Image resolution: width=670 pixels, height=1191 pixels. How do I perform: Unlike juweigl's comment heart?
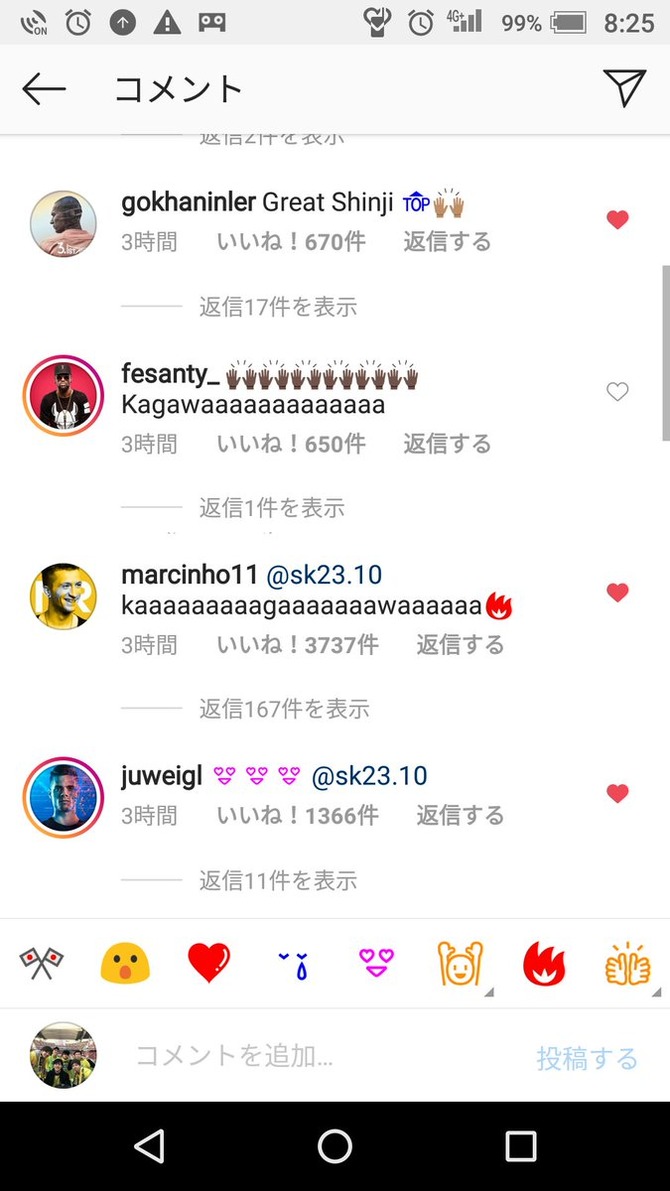[618, 793]
